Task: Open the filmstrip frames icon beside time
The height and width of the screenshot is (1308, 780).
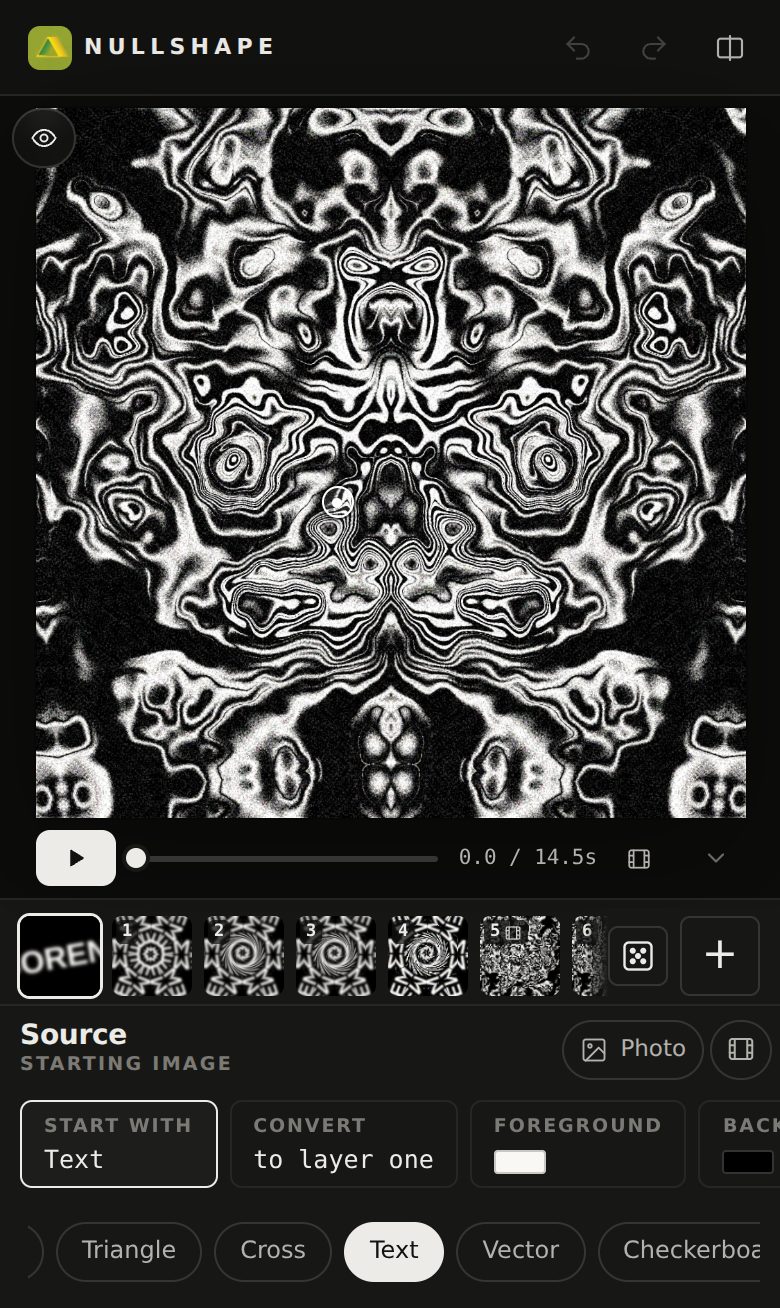Action: (x=639, y=858)
